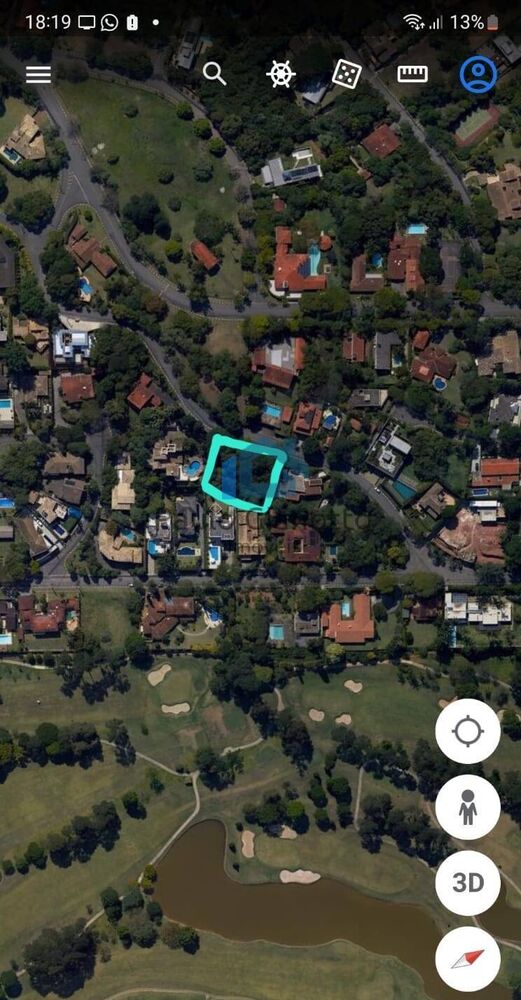Image resolution: width=521 pixels, height=1000 pixels.
Task: Open the account profile icon
Action: coord(478,74)
